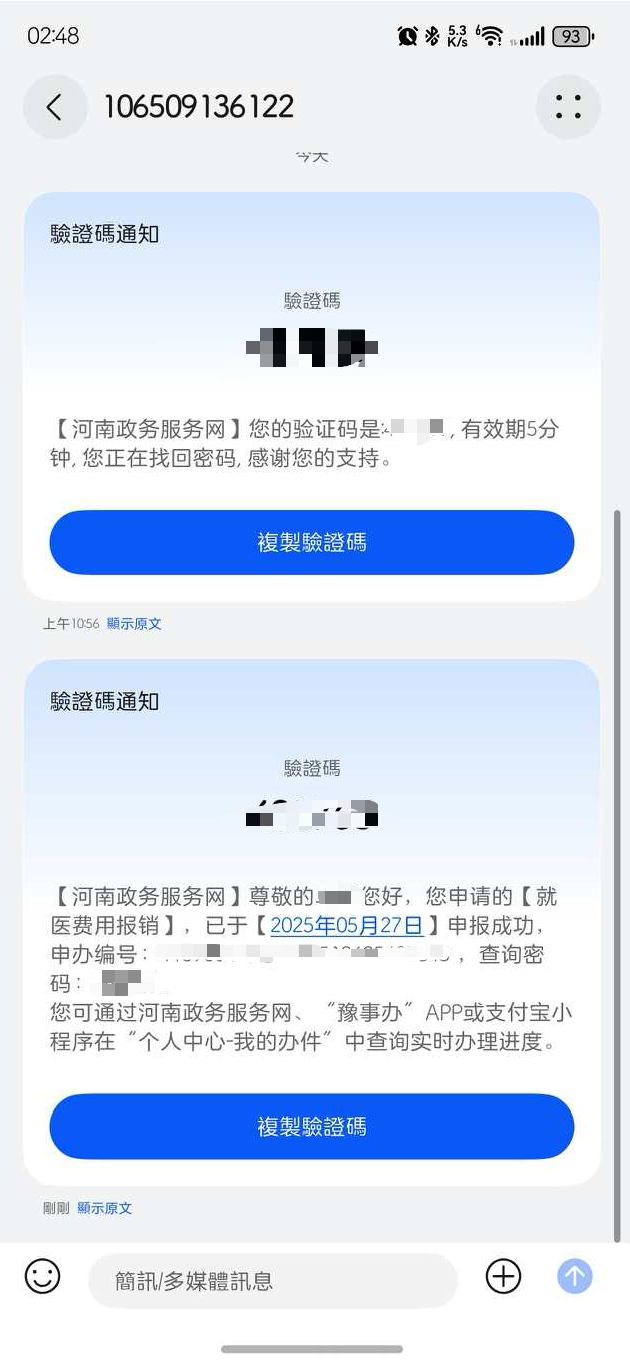Open the four-dot more options menu
Viewport: 630px width, 1360px height.
pyautogui.click(x=568, y=107)
